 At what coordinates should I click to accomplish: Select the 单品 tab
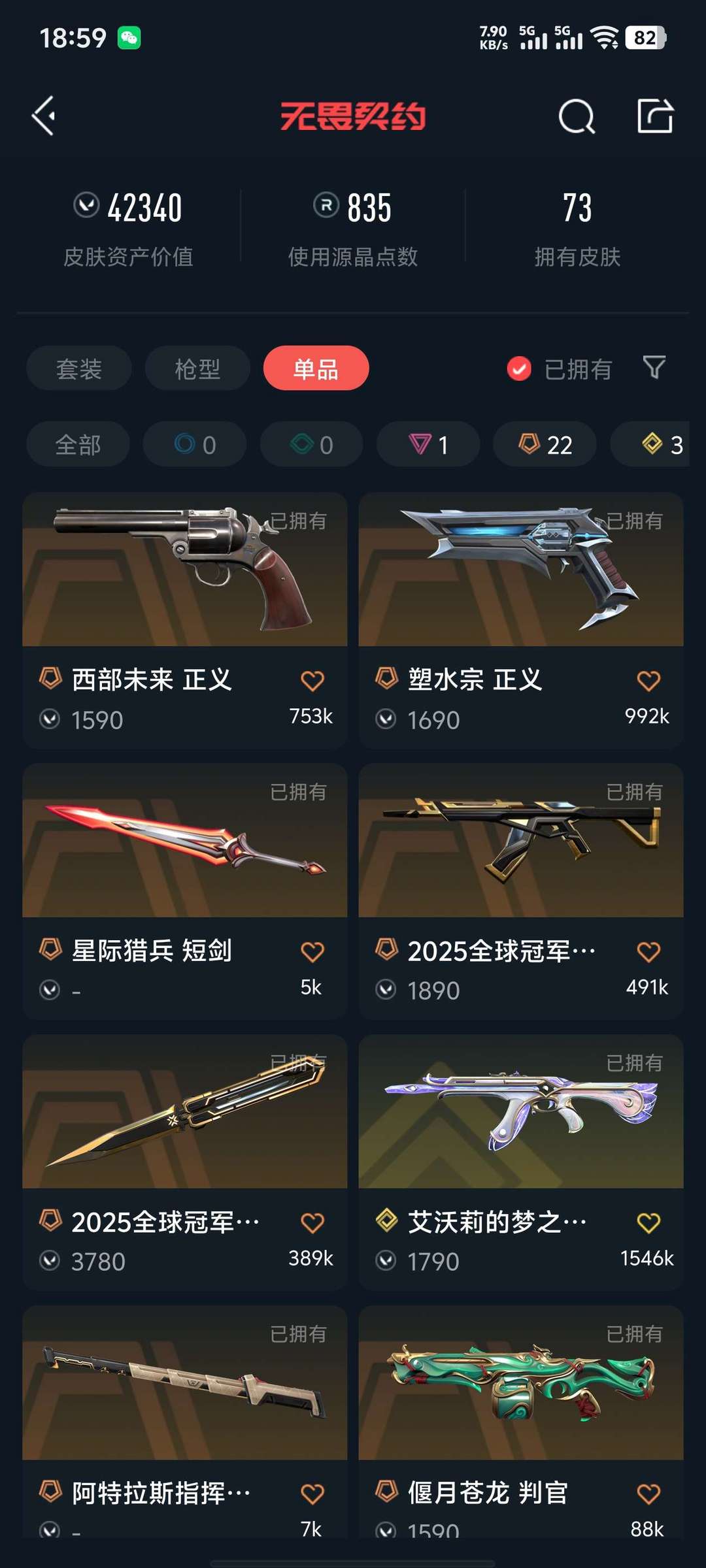pyautogui.click(x=316, y=368)
